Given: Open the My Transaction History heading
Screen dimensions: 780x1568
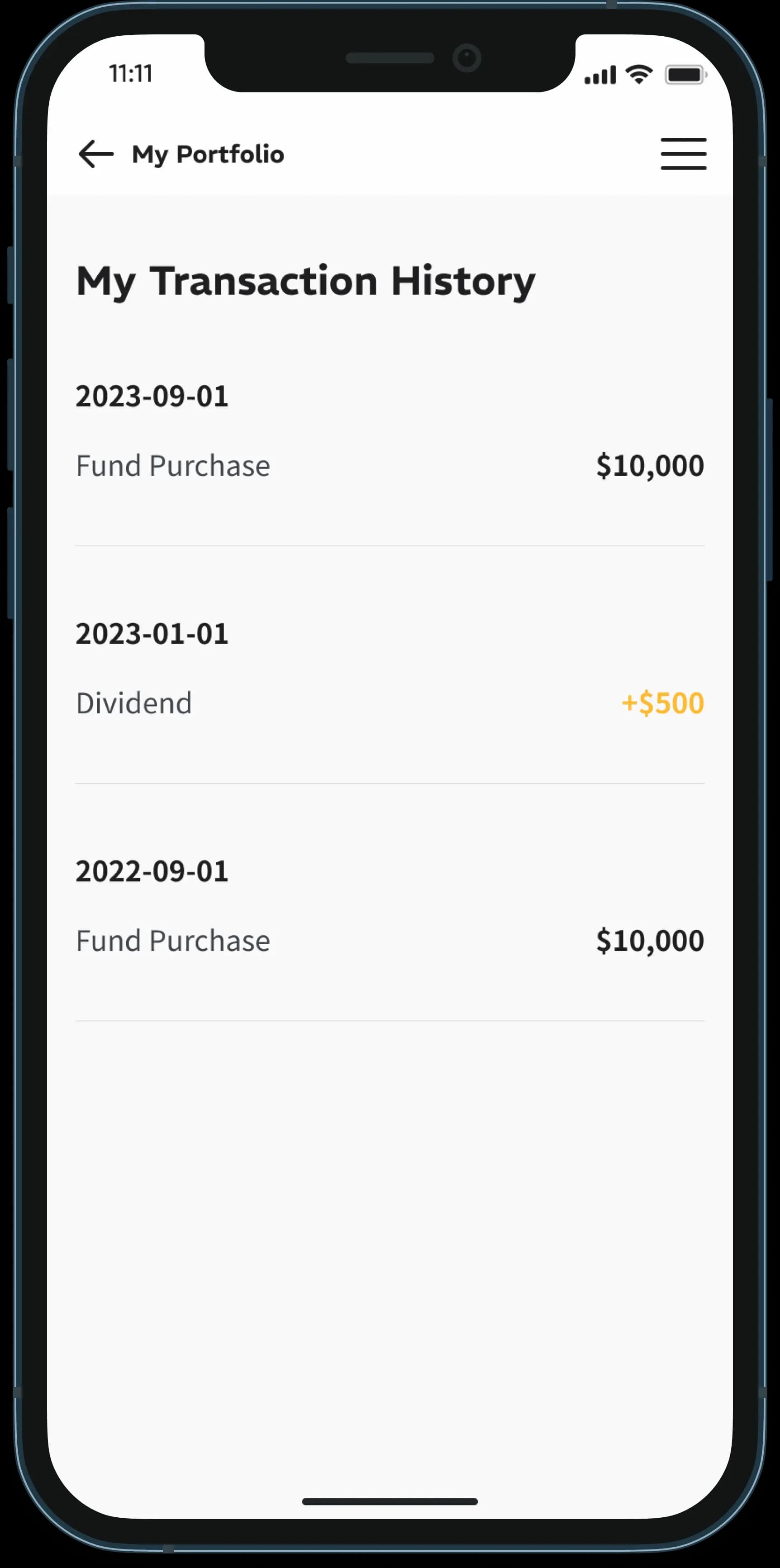Looking at the screenshot, I should [x=305, y=281].
